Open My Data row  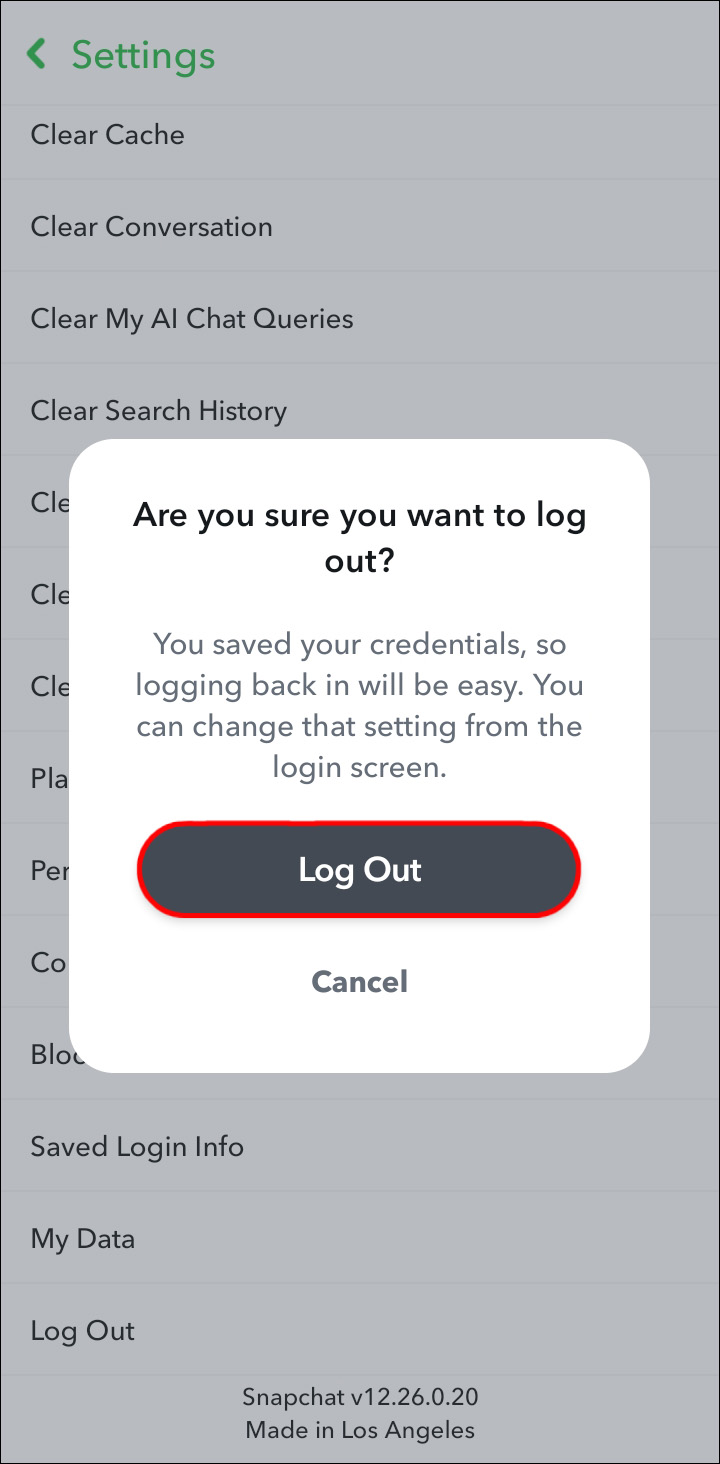tap(83, 1238)
